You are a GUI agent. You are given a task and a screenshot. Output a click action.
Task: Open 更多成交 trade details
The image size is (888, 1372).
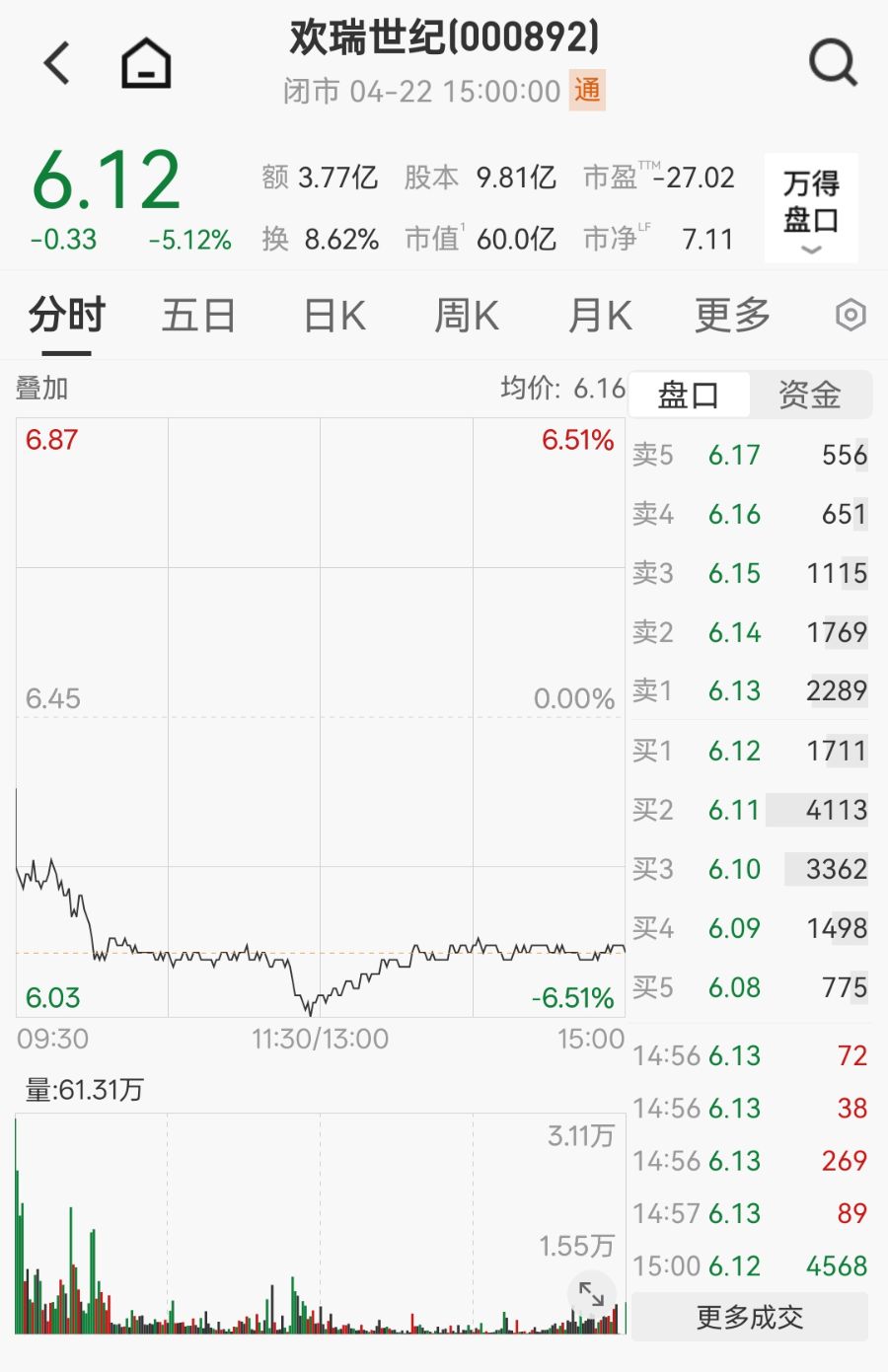pyautogui.click(x=750, y=1317)
